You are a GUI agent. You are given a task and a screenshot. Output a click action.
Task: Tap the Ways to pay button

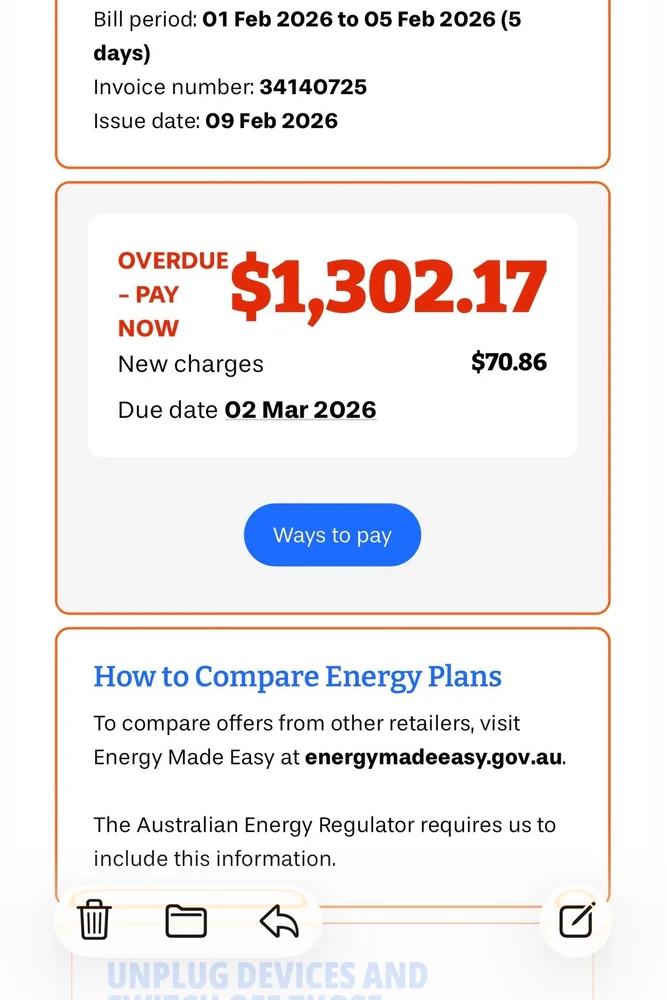(x=332, y=536)
